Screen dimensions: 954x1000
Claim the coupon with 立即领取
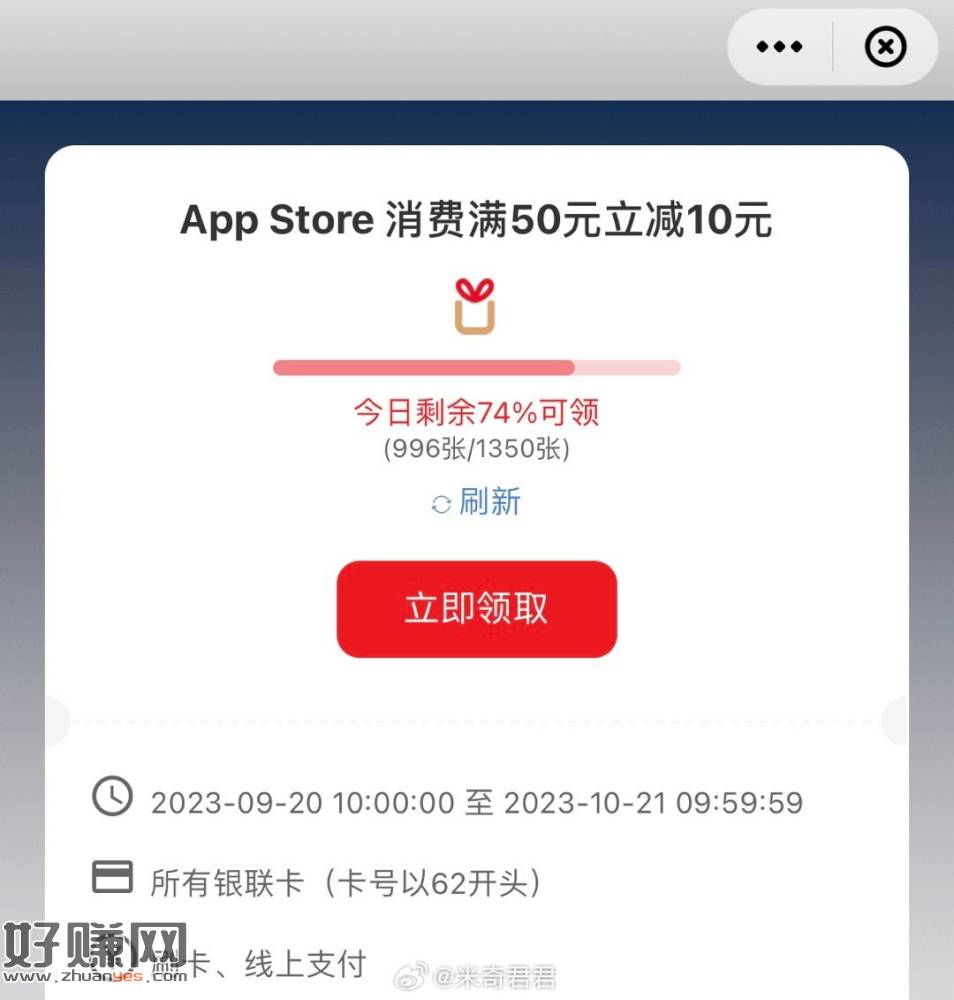coord(476,609)
